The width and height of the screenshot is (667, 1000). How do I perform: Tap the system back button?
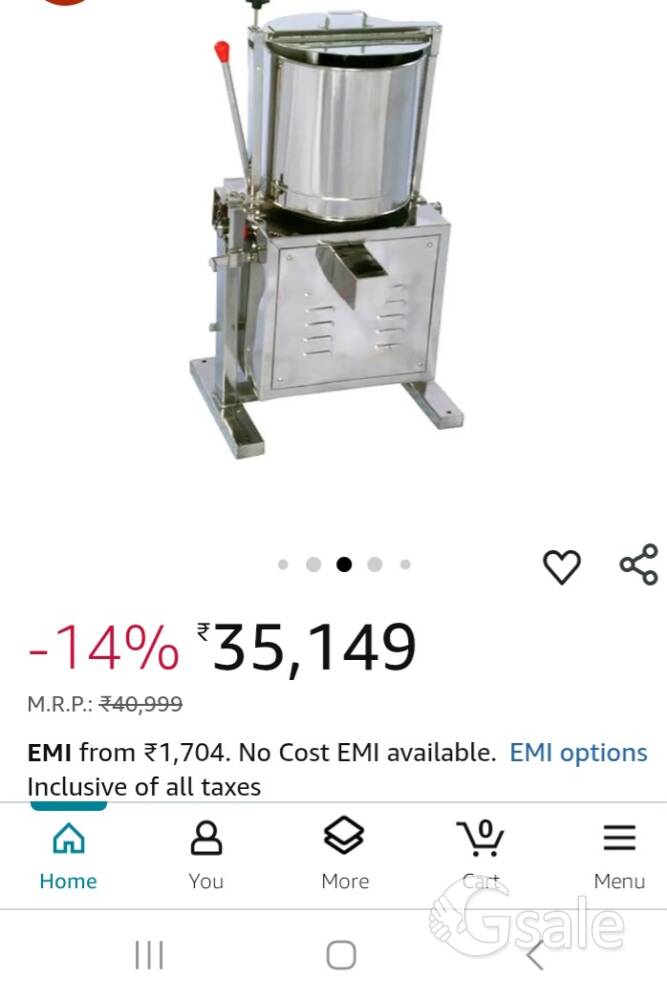click(535, 955)
